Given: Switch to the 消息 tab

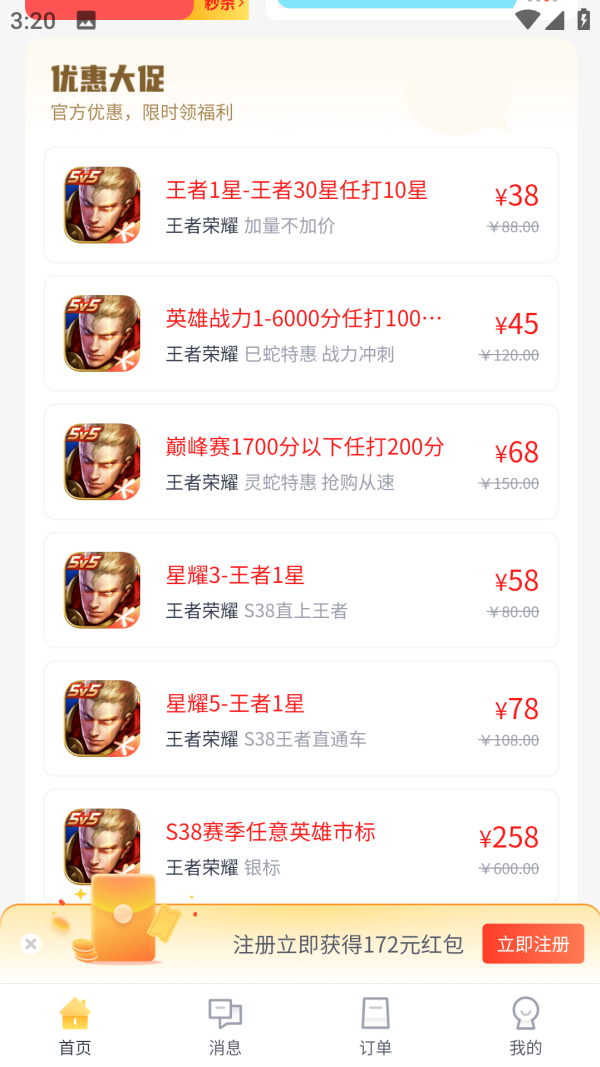Looking at the screenshot, I should click(x=225, y=1026).
